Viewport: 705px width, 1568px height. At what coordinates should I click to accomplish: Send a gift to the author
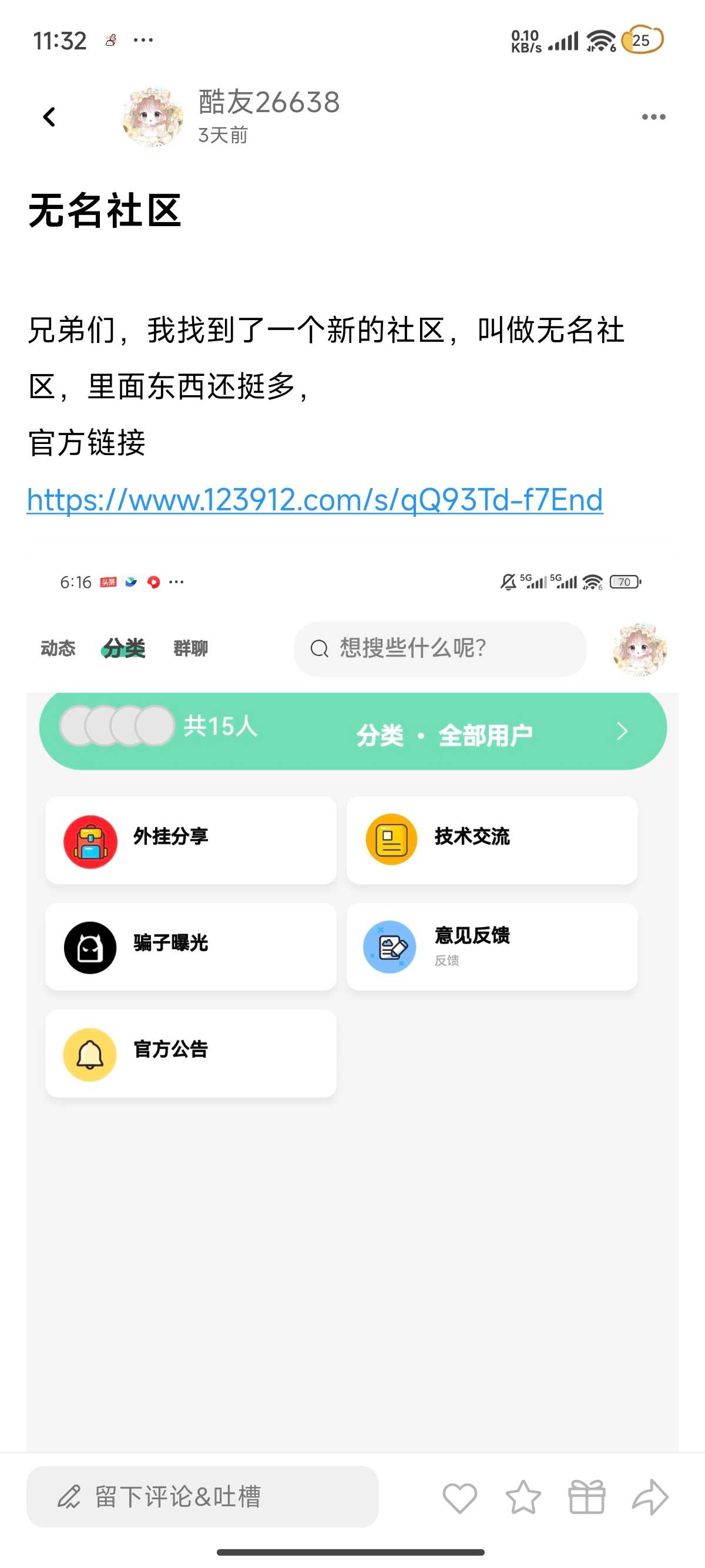click(586, 1498)
